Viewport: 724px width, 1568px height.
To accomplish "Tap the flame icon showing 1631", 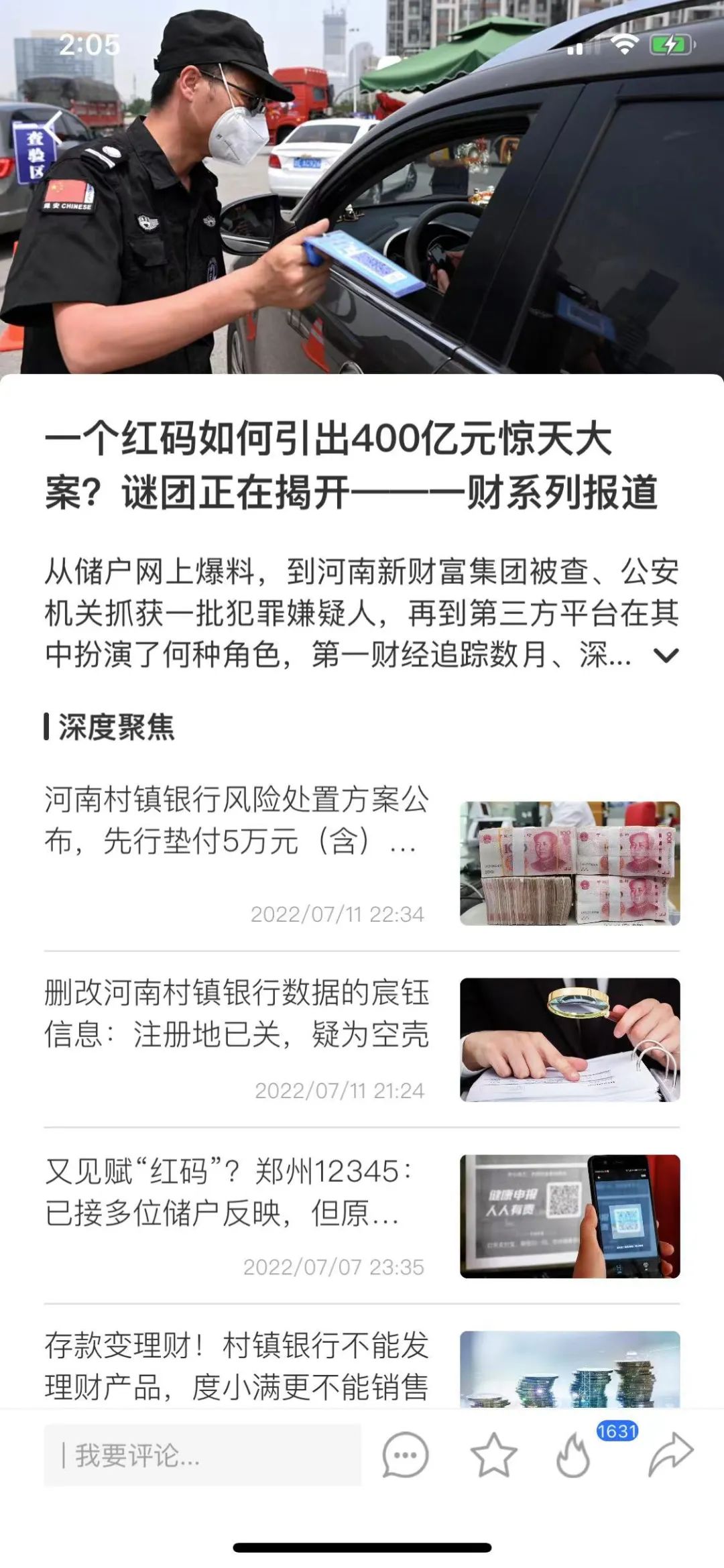I will click(574, 1456).
